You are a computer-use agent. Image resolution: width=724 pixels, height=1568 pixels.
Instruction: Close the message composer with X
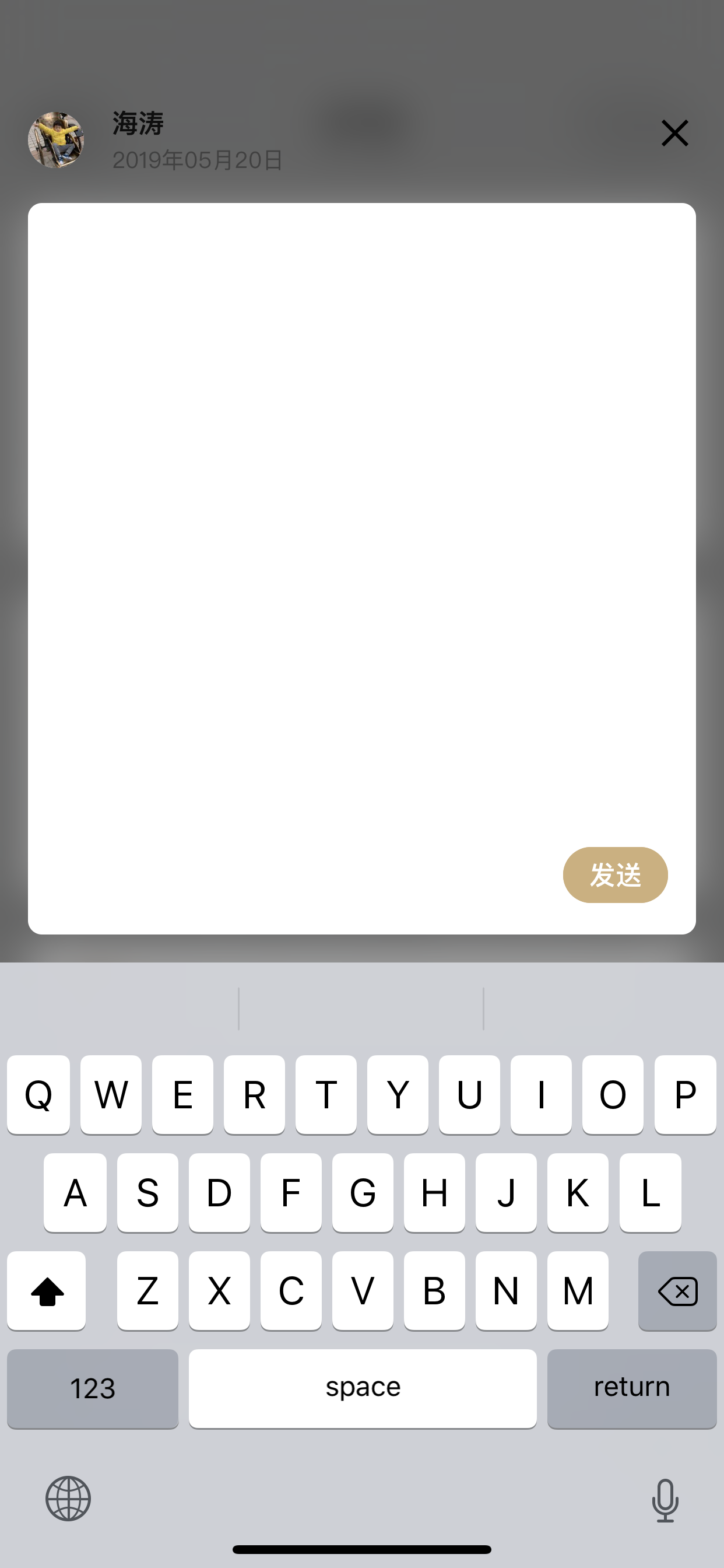tap(674, 134)
